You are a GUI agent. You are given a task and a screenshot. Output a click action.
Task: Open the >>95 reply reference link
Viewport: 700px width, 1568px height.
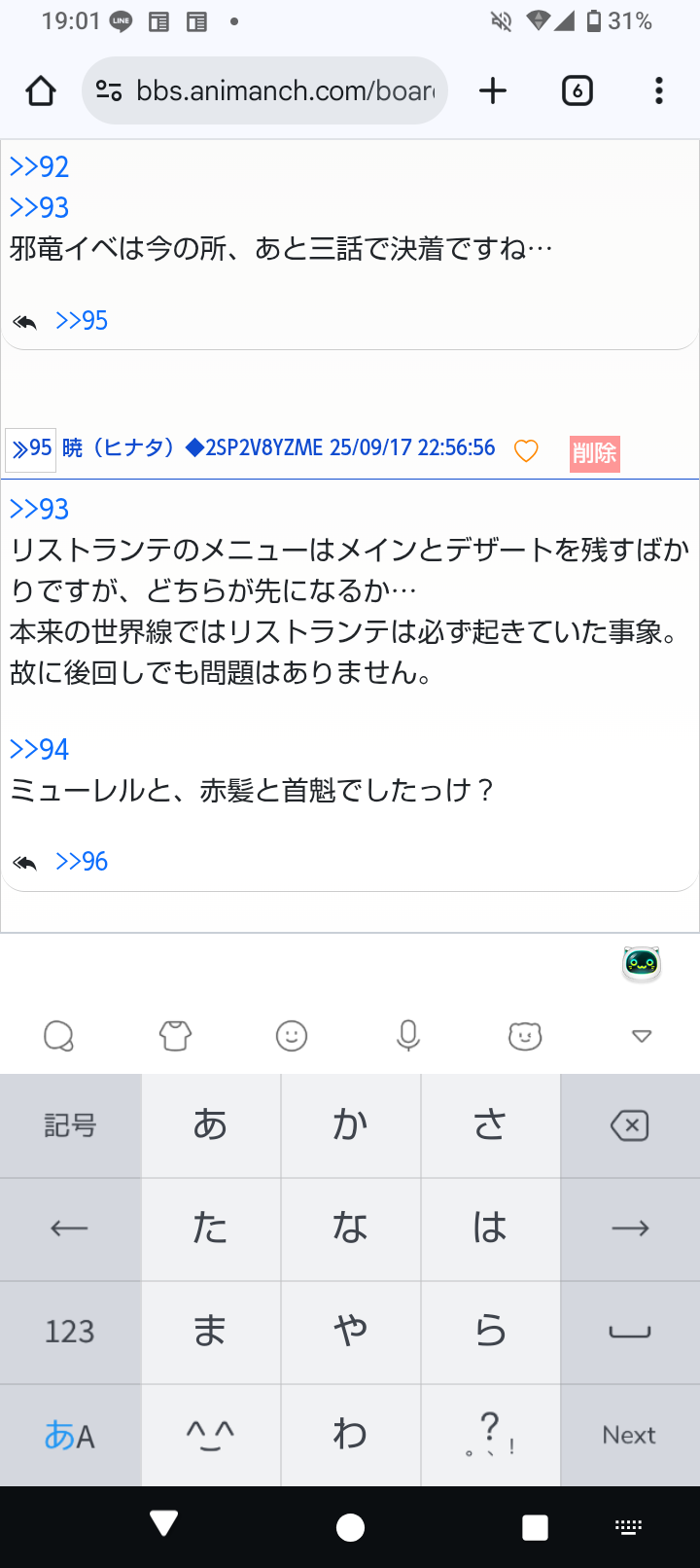tap(82, 321)
